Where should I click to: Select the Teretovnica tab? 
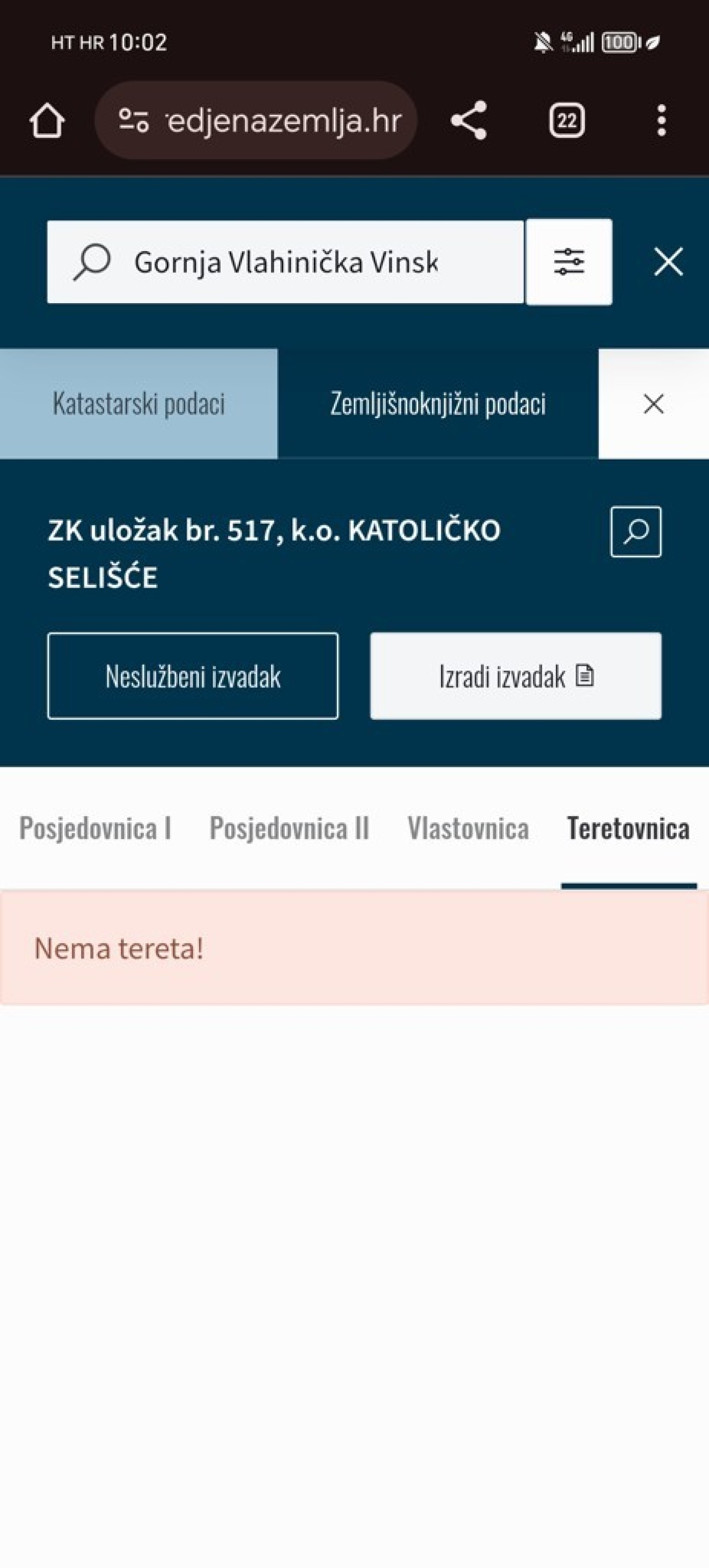[x=628, y=828]
